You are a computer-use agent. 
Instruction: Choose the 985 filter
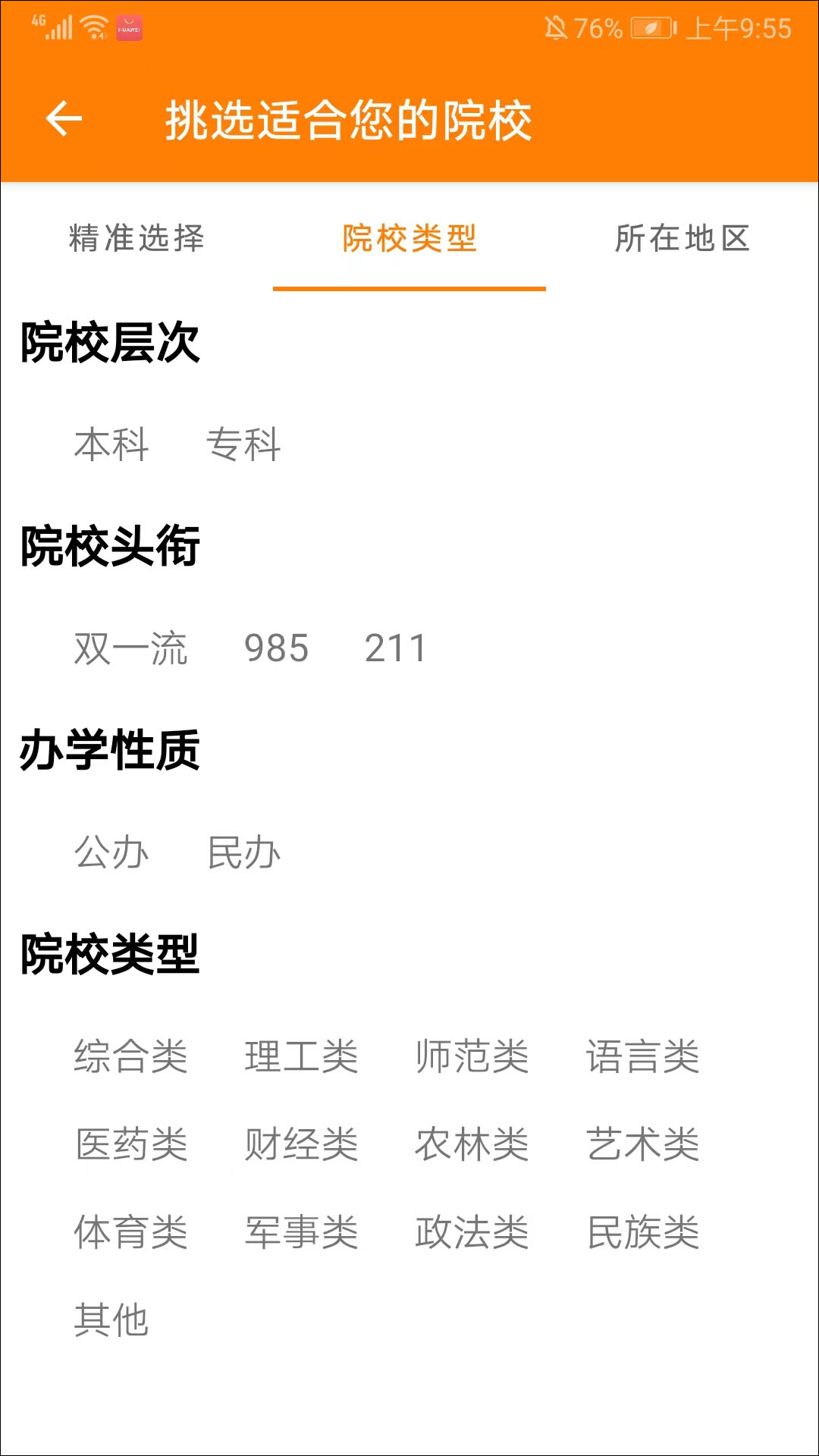(277, 649)
